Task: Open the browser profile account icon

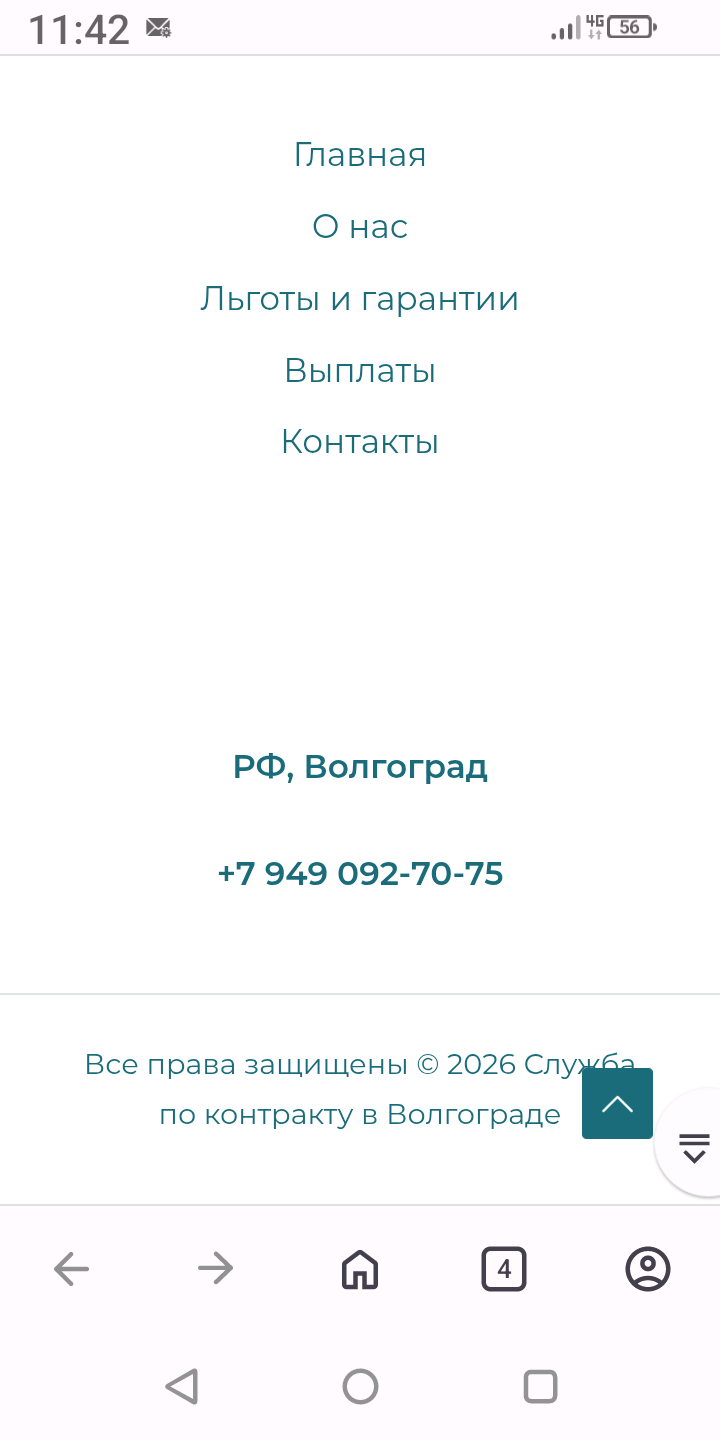Action: [648, 1270]
